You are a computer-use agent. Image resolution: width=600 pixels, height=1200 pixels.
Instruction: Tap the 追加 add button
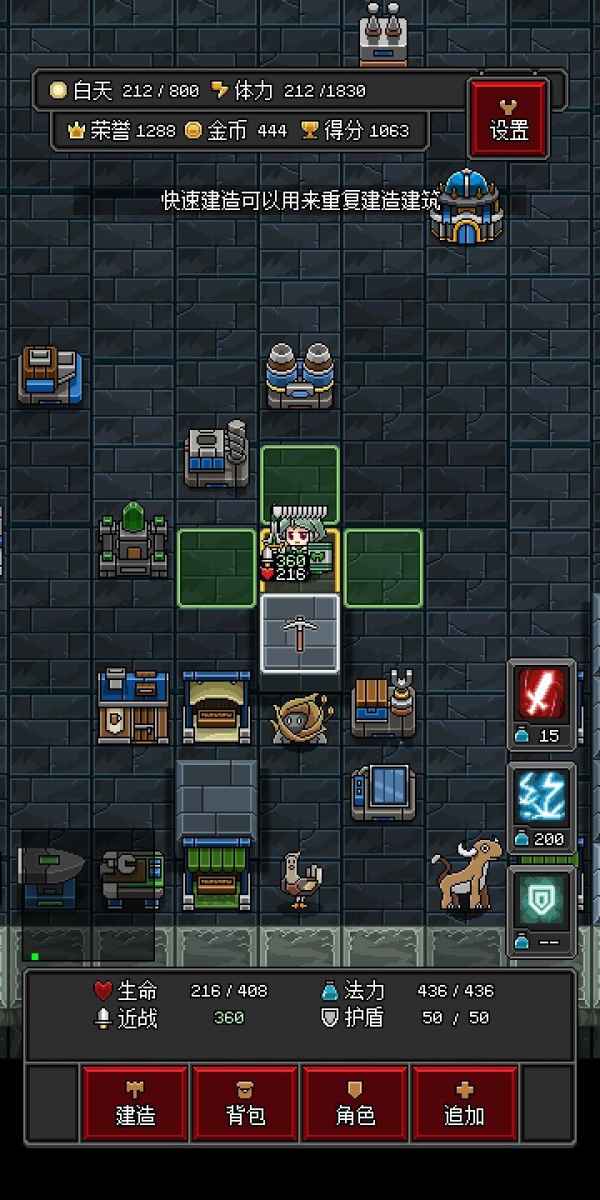pyautogui.click(x=464, y=1104)
